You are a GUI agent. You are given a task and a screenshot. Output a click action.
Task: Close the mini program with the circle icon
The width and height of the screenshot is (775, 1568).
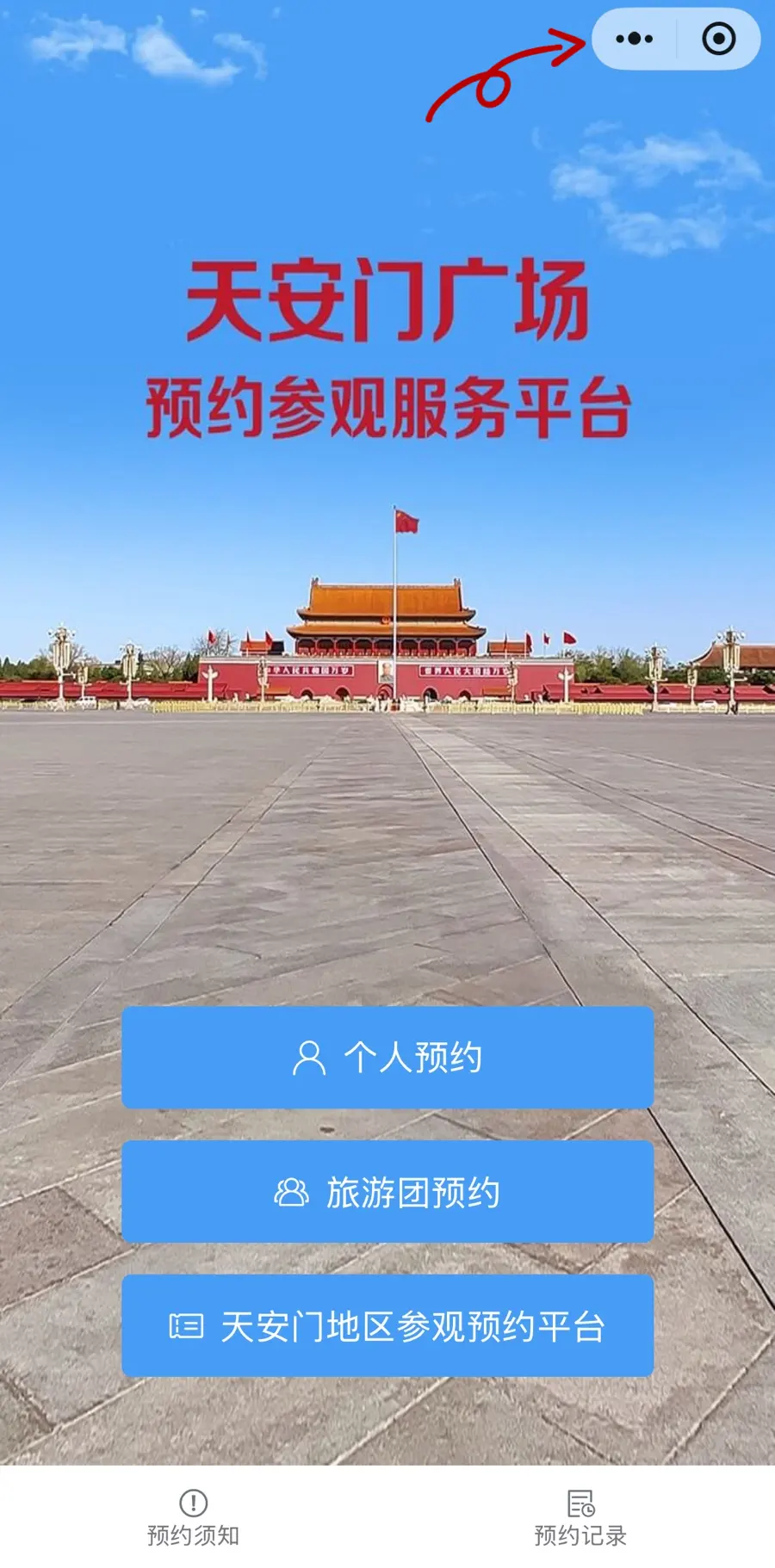click(719, 39)
